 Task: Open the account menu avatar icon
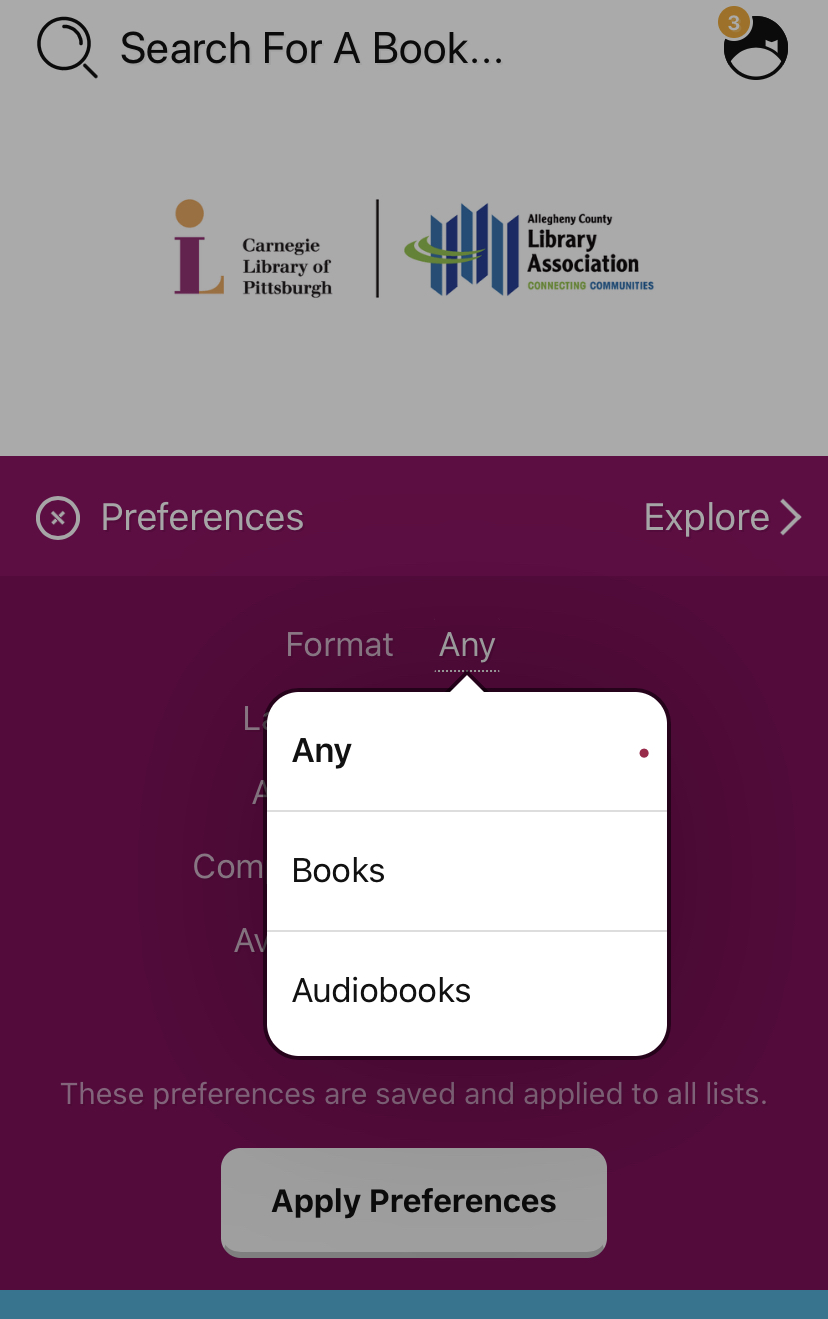[x=756, y=48]
